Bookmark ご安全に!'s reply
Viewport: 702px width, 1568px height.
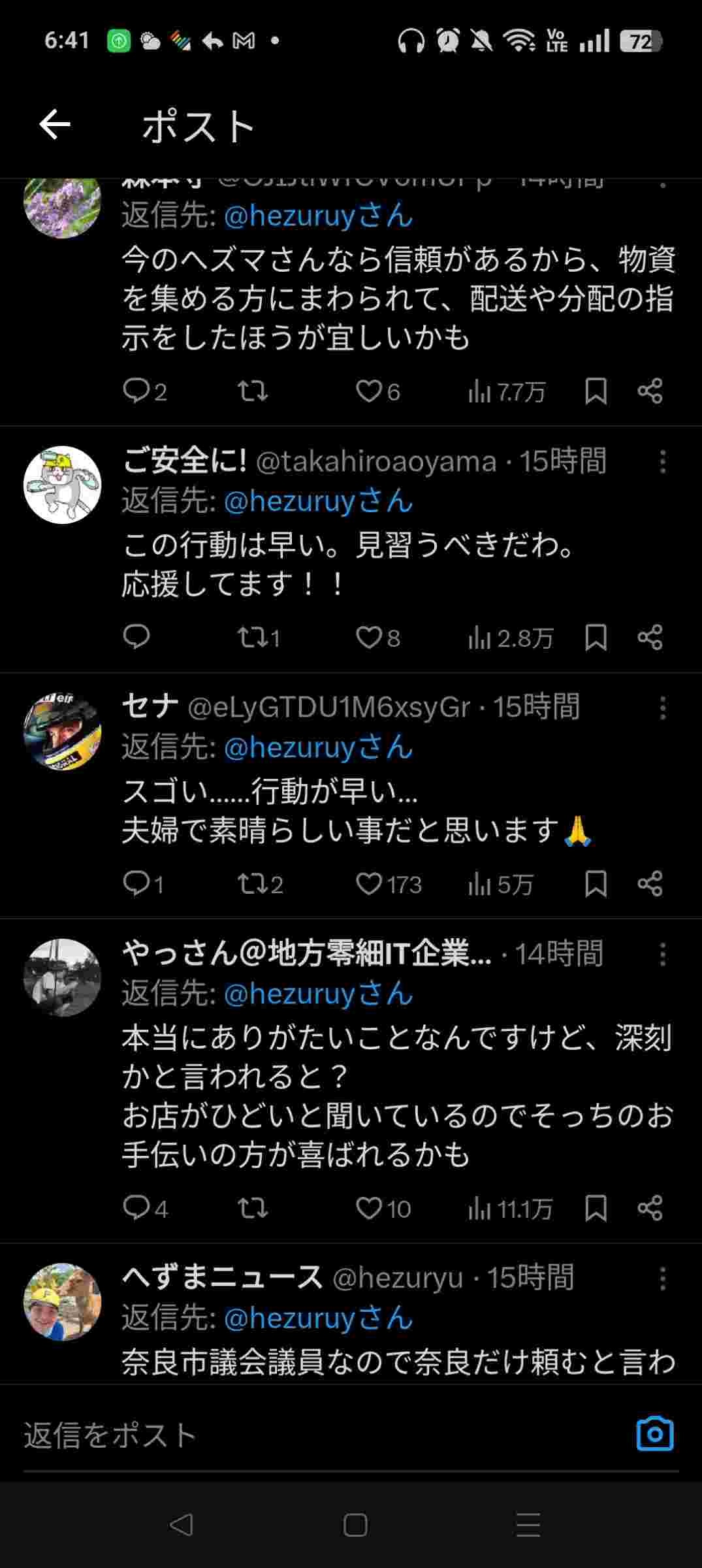596,638
